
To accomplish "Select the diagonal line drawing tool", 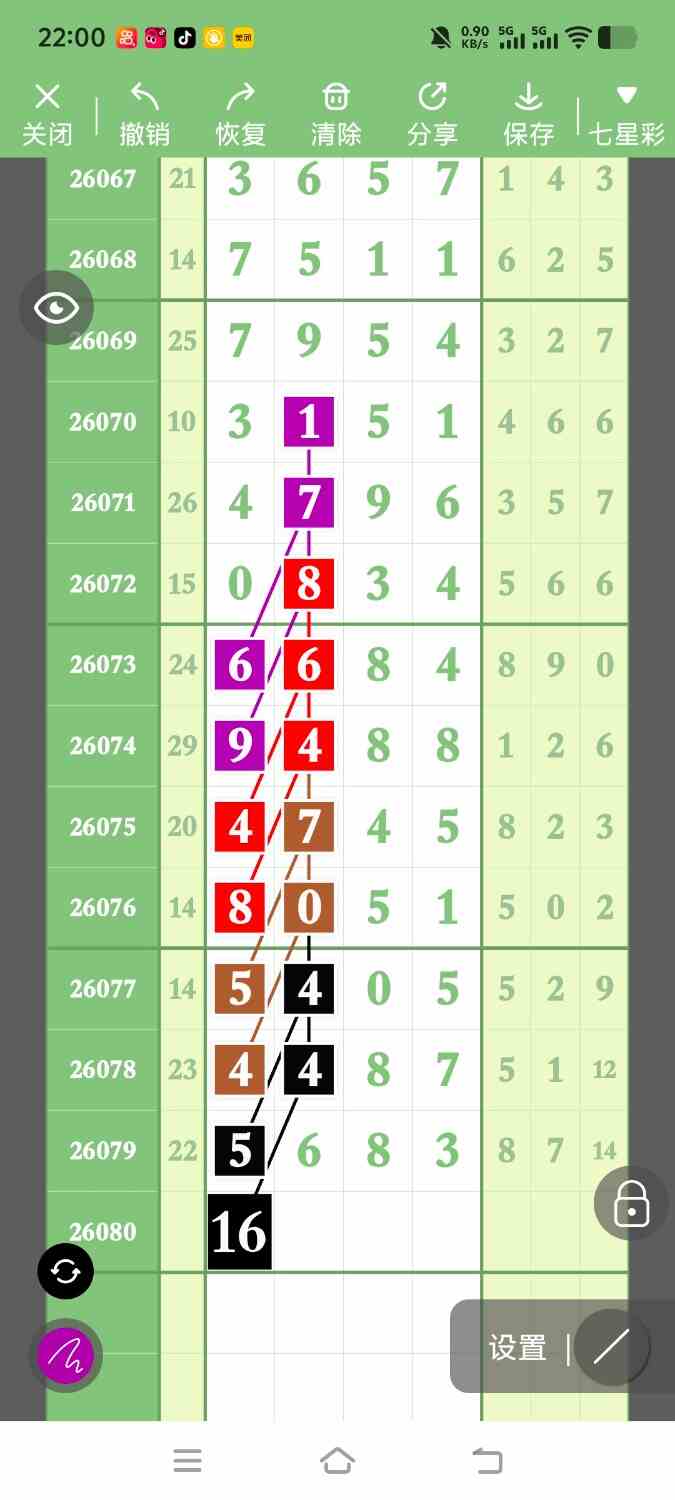I will (x=611, y=1347).
